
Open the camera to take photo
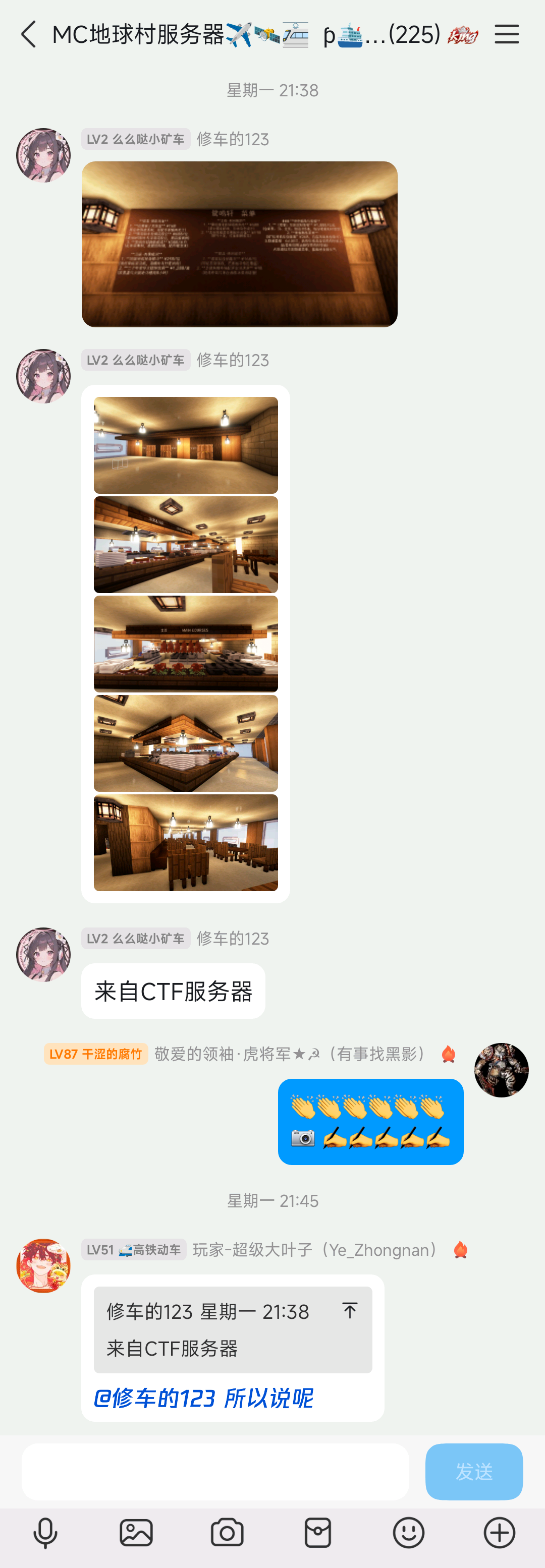[x=227, y=1533]
